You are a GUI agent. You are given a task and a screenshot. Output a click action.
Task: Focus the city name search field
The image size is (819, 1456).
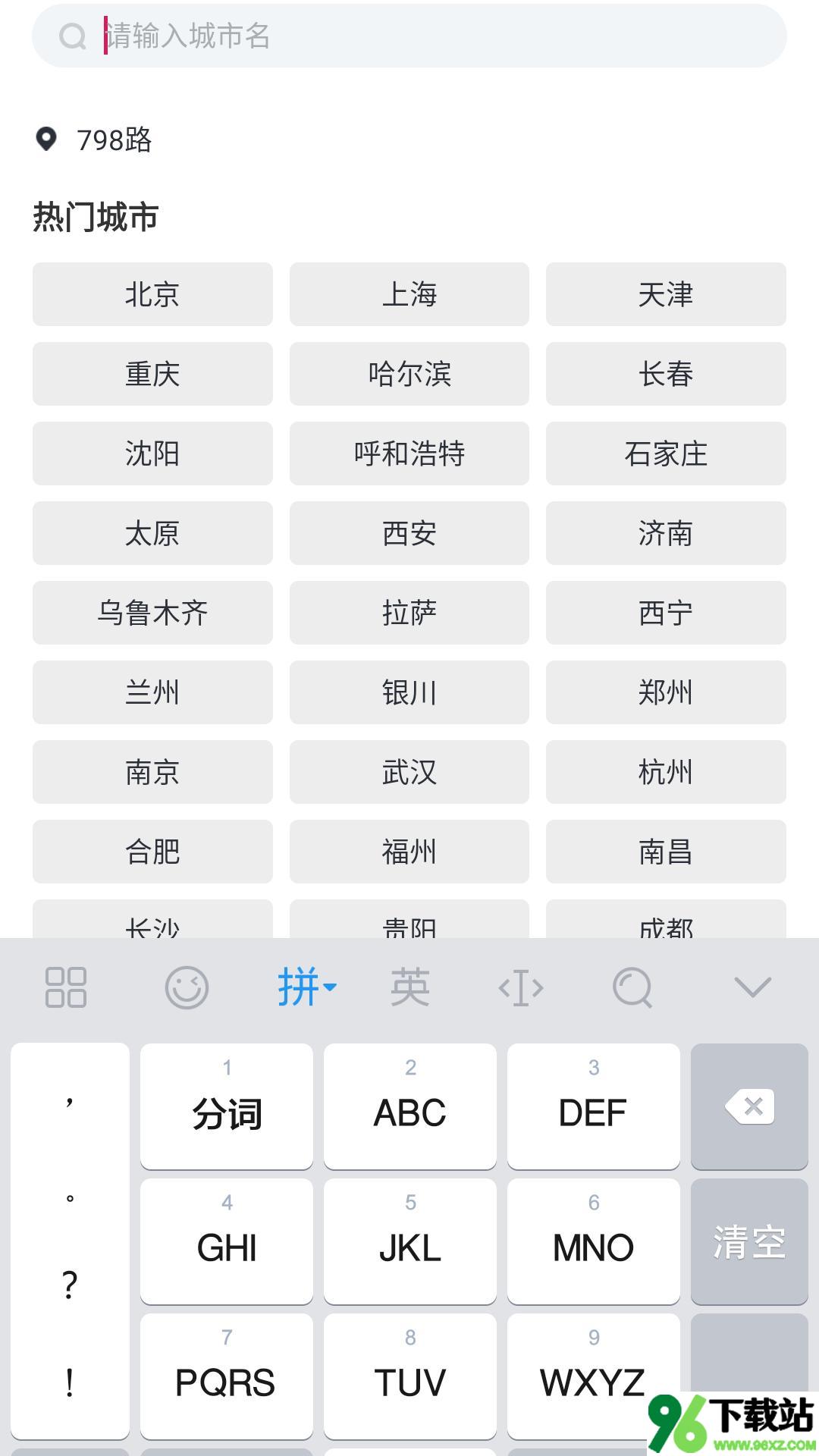pyautogui.click(x=409, y=36)
